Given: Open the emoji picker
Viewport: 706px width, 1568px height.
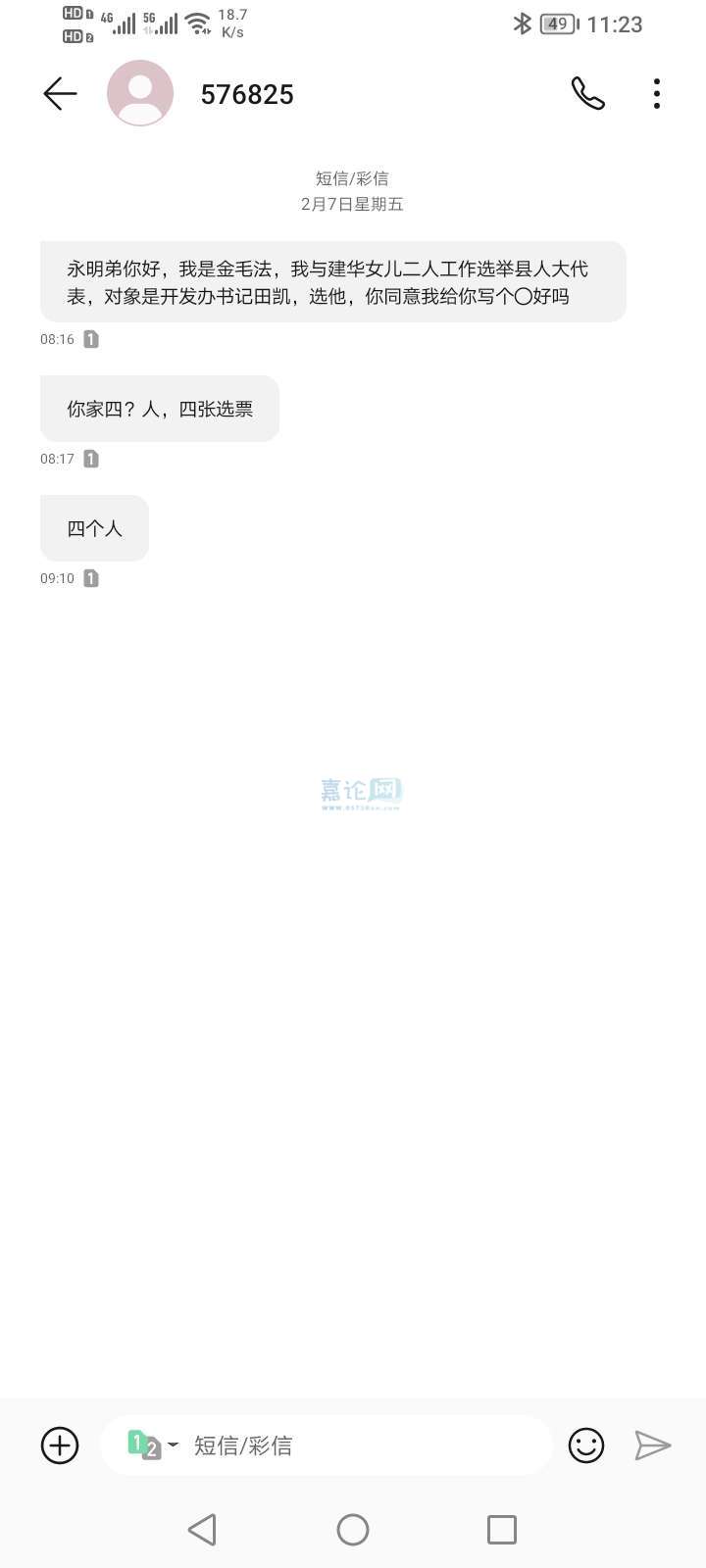Looking at the screenshot, I should 586,1445.
